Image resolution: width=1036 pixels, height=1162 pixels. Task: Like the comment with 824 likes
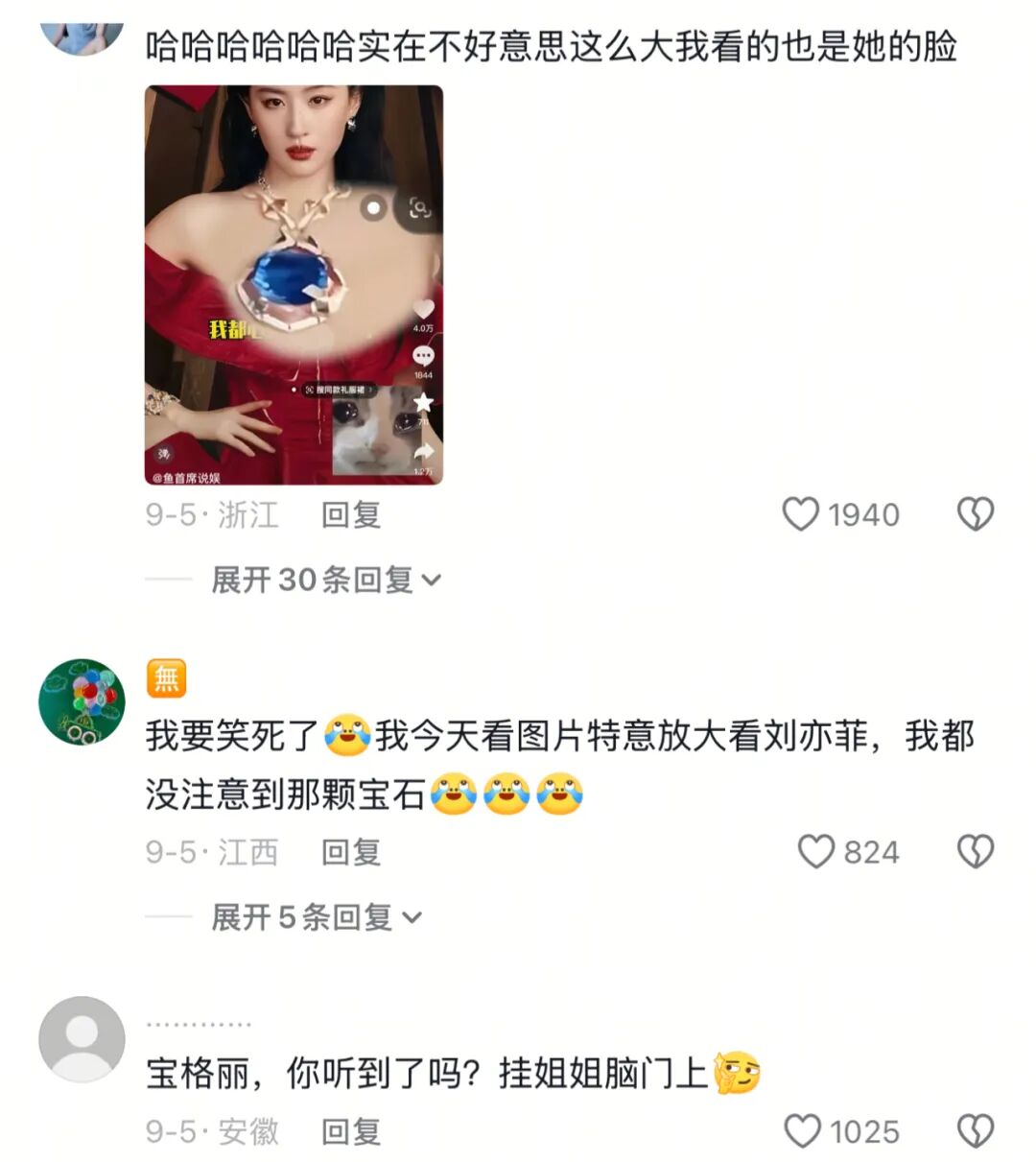[x=816, y=852]
